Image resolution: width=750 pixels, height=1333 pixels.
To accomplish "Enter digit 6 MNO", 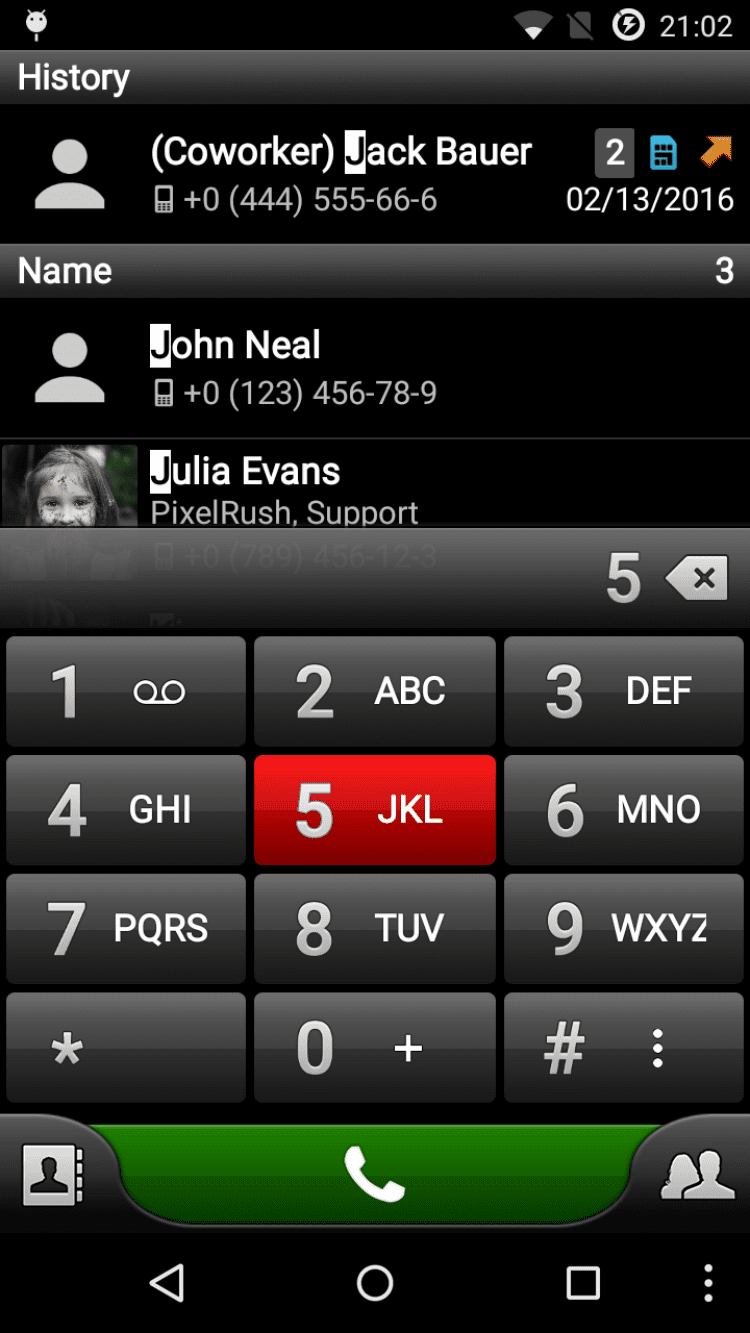I will click(623, 810).
